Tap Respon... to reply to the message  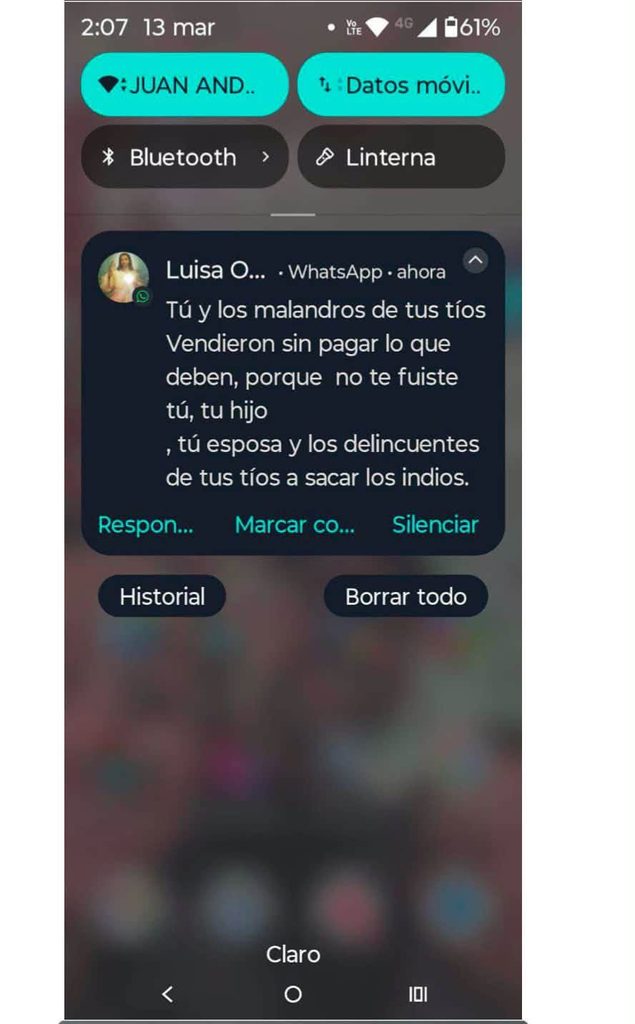tap(146, 524)
